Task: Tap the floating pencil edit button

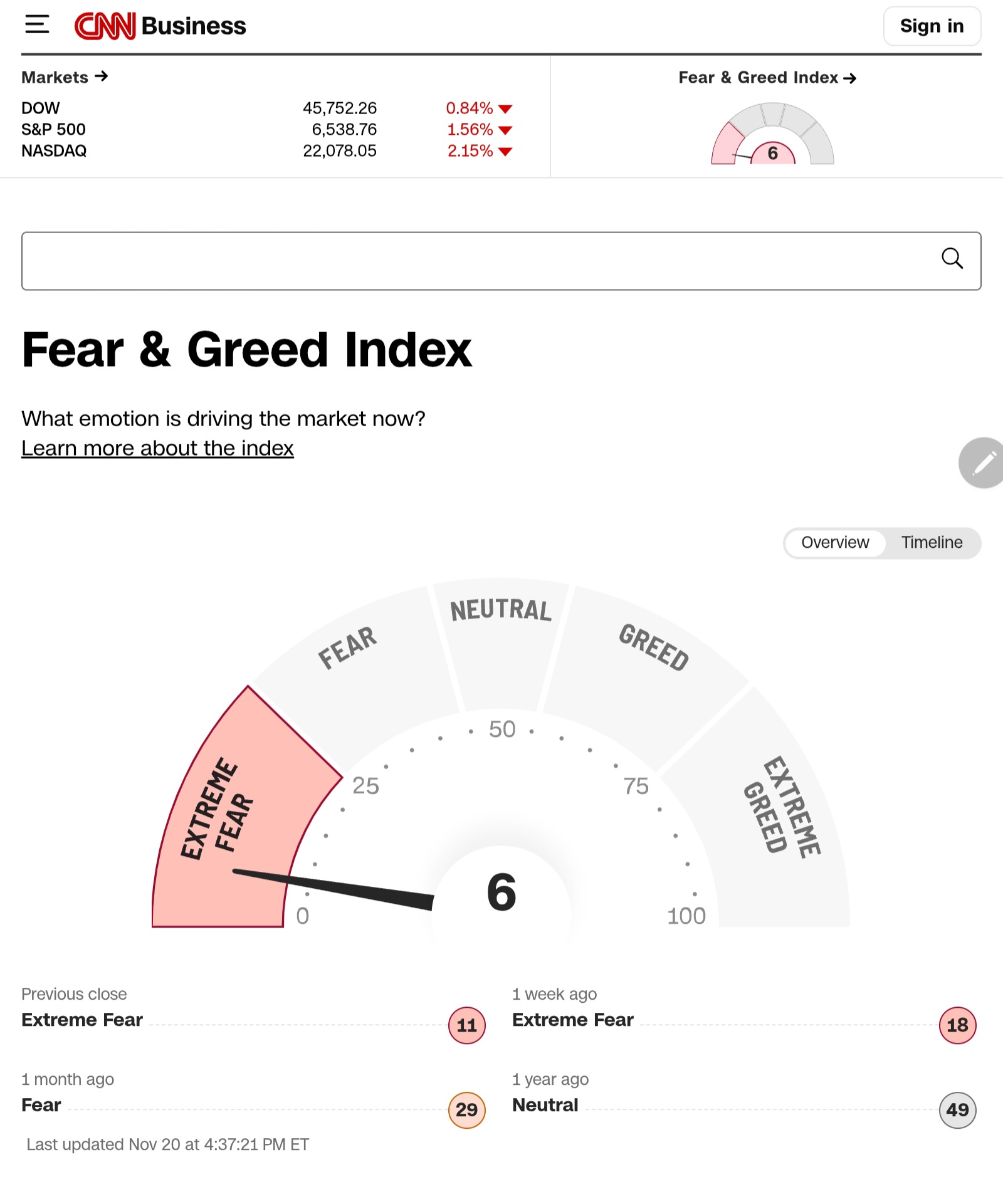Action: [984, 463]
